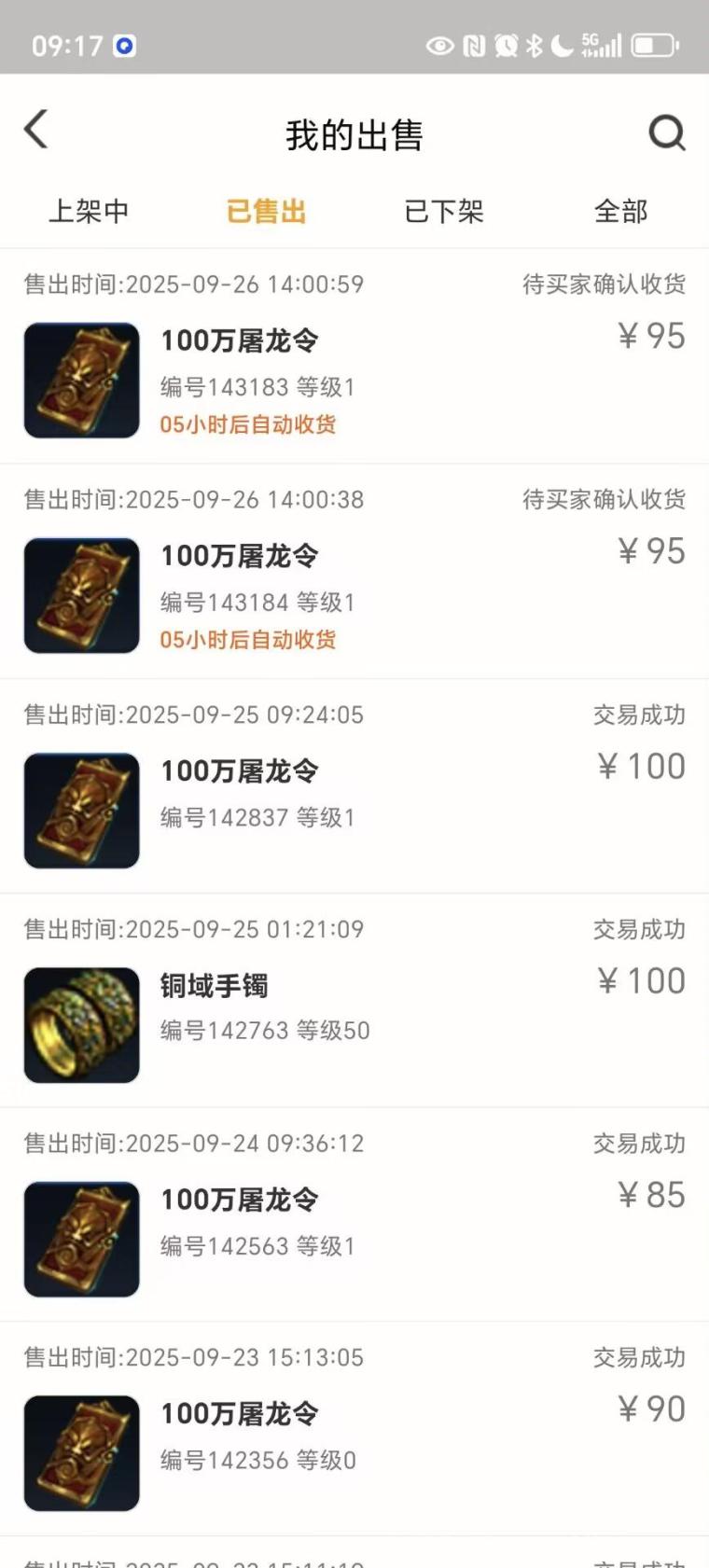Switch to the 已下架 tab

[443, 212]
